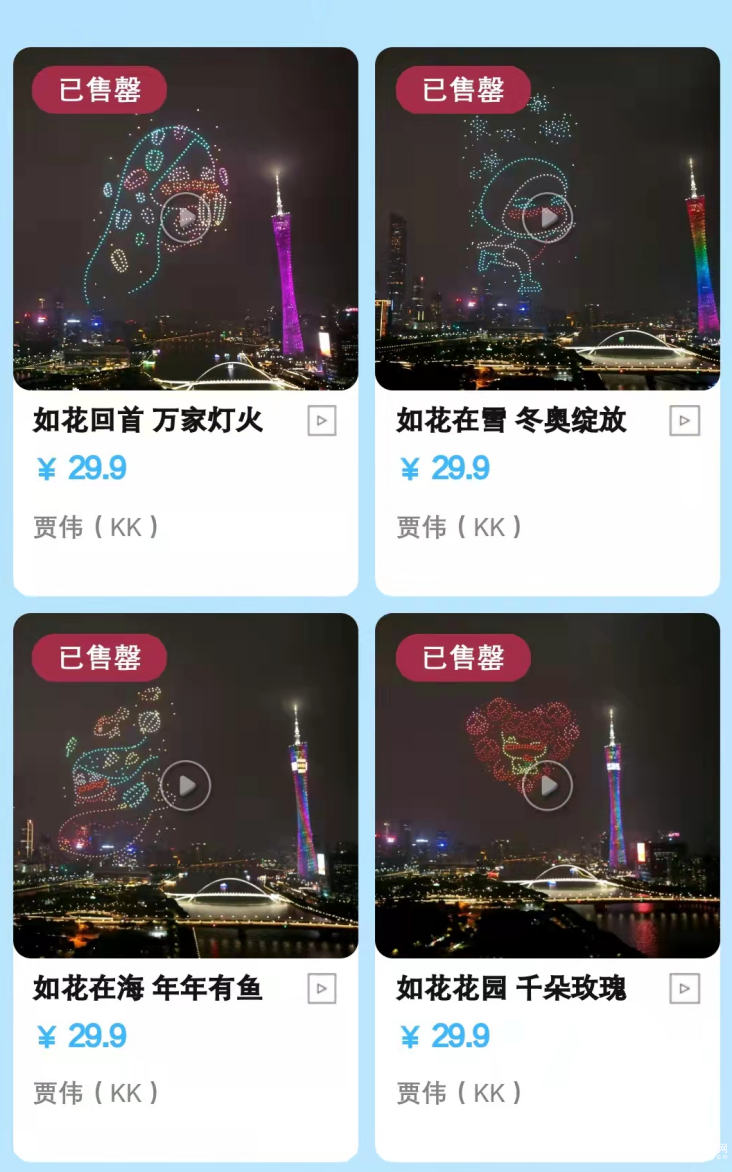The image size is (732, 1172).
Task: Play the 如花在海 年年有鱼 video preview
Action: [186, 786]
